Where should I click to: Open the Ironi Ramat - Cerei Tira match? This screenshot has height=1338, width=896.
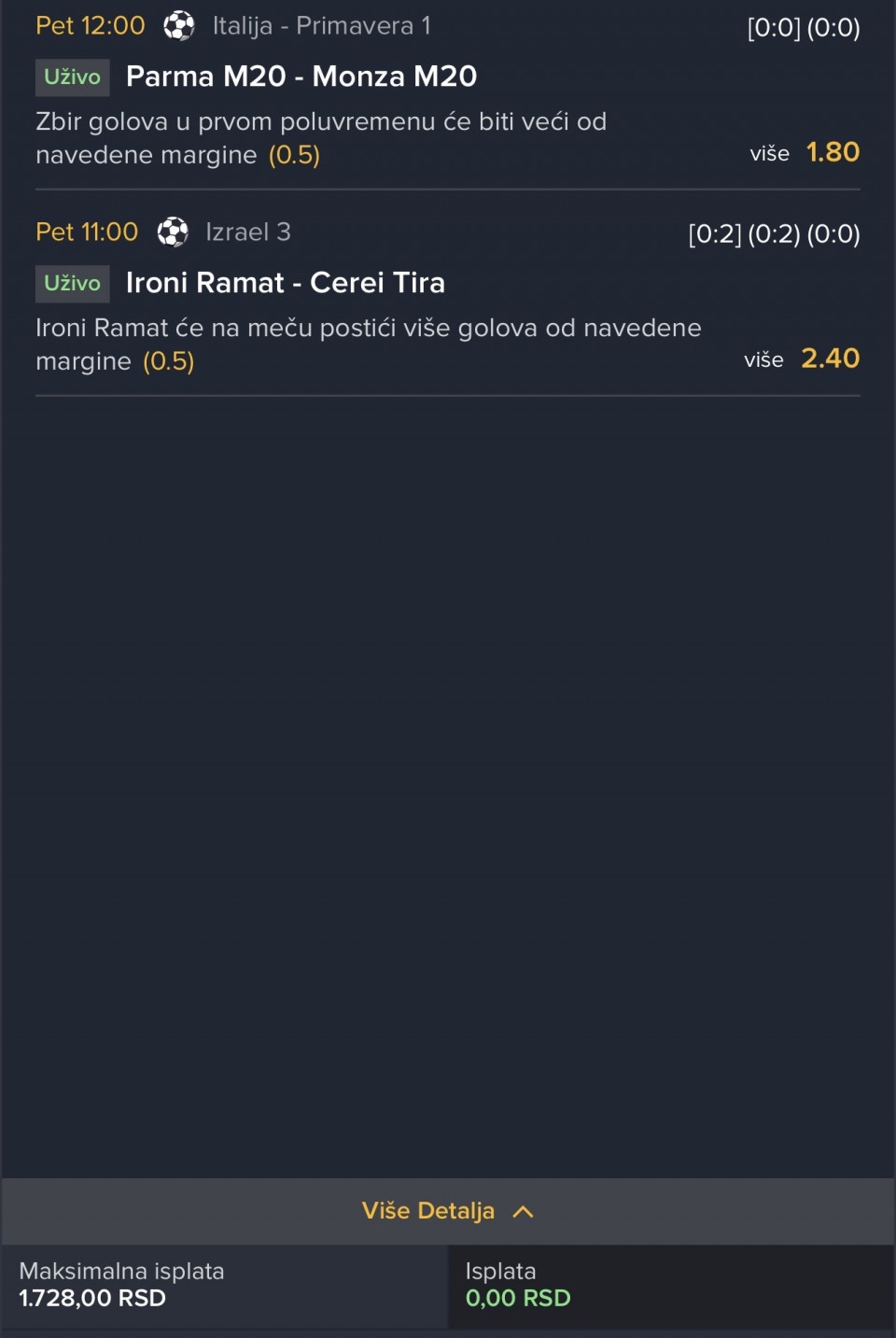(x=285, y=283)
